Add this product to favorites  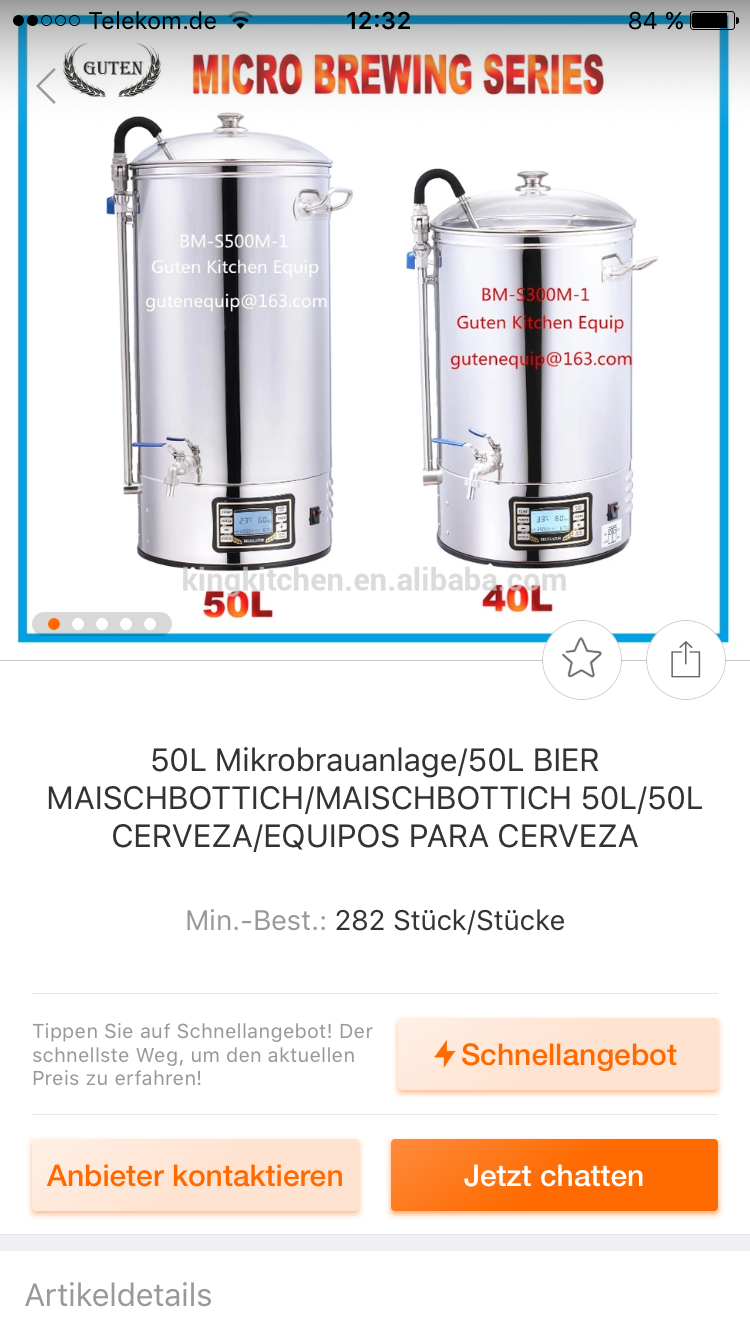[582, 660]
